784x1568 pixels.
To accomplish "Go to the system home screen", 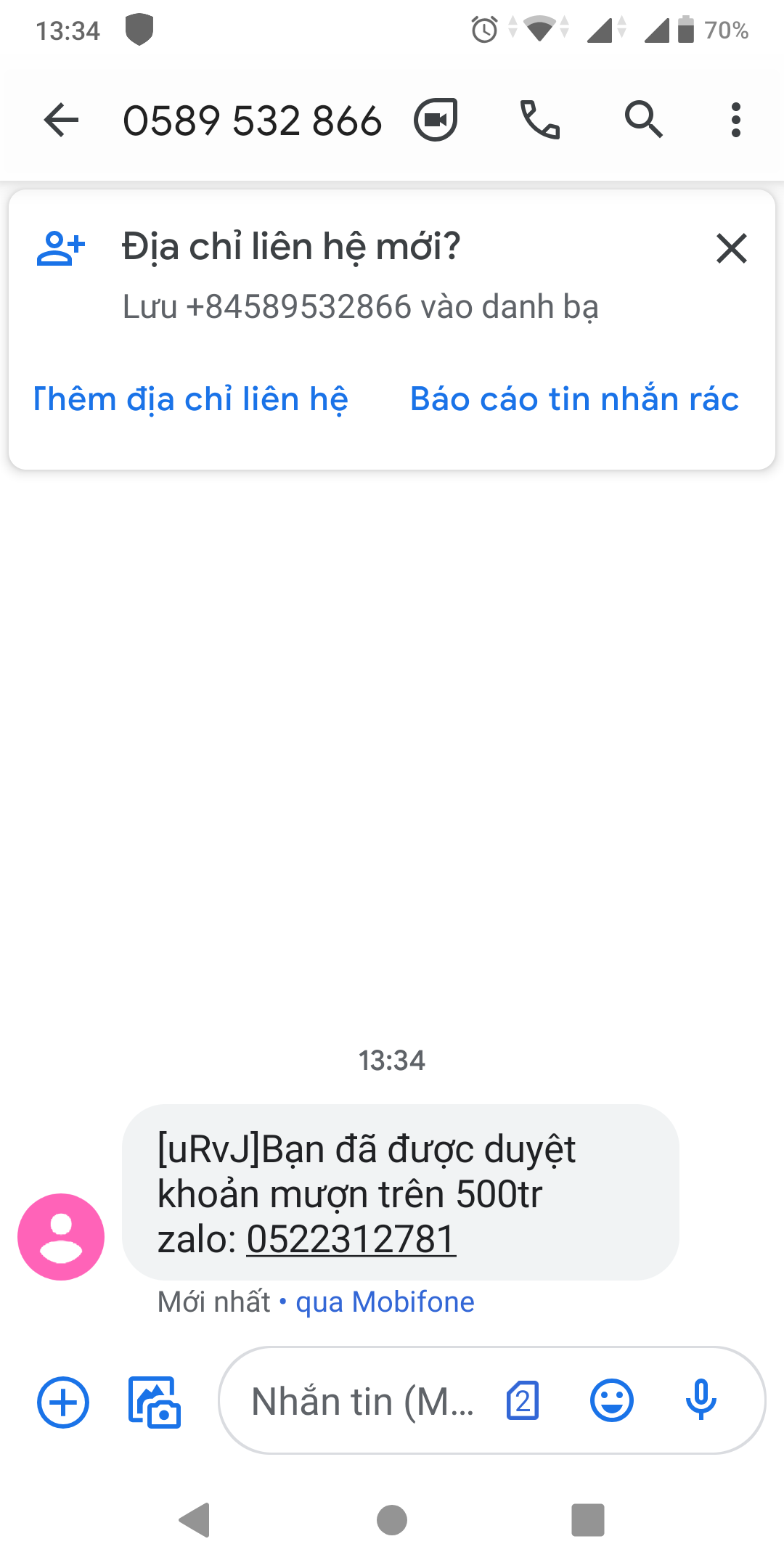I will pyautogui.click(x=392, y=1519).
